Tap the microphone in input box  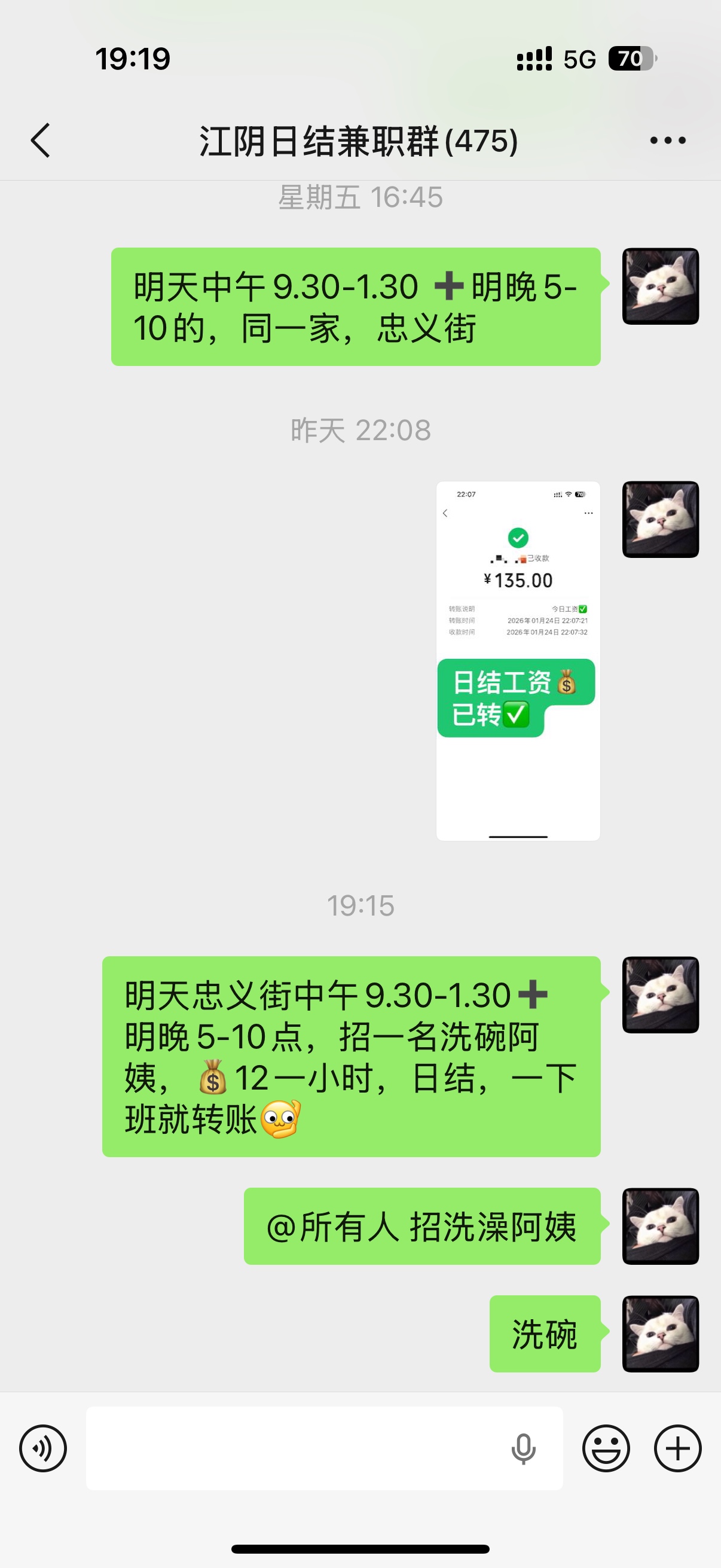(x=523, y=1448)
